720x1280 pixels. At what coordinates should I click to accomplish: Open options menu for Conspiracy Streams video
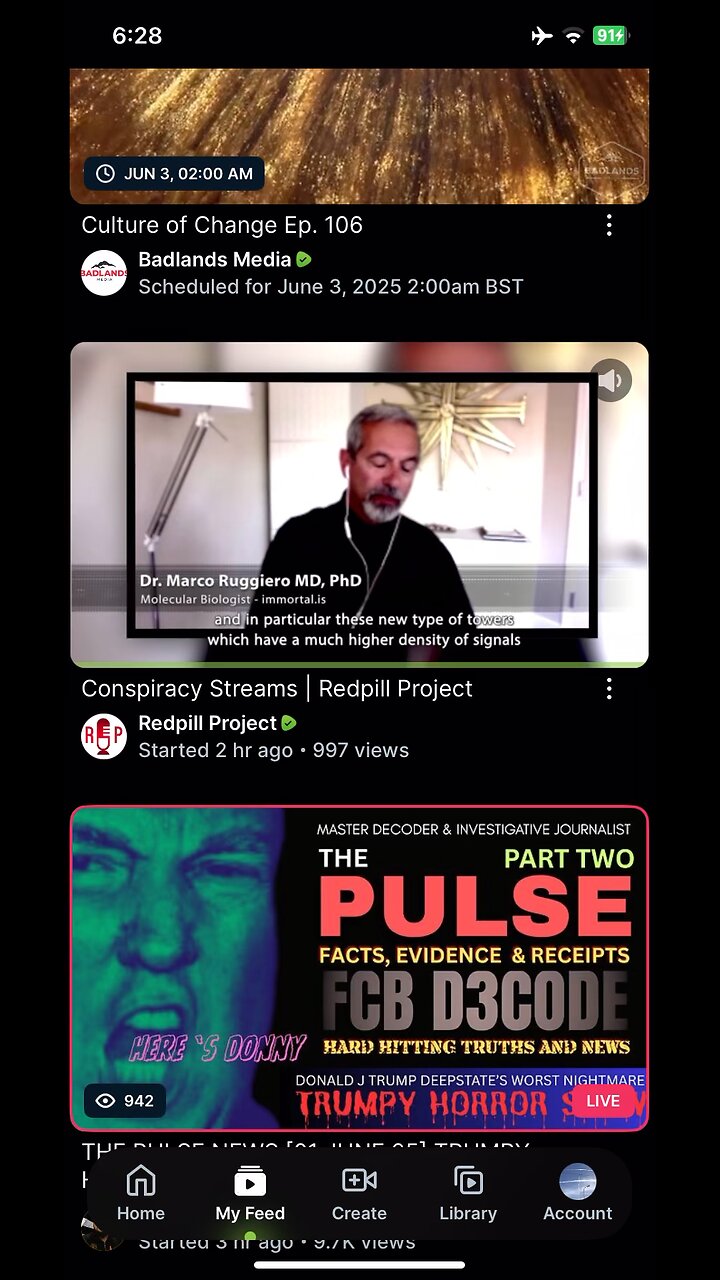609,689
